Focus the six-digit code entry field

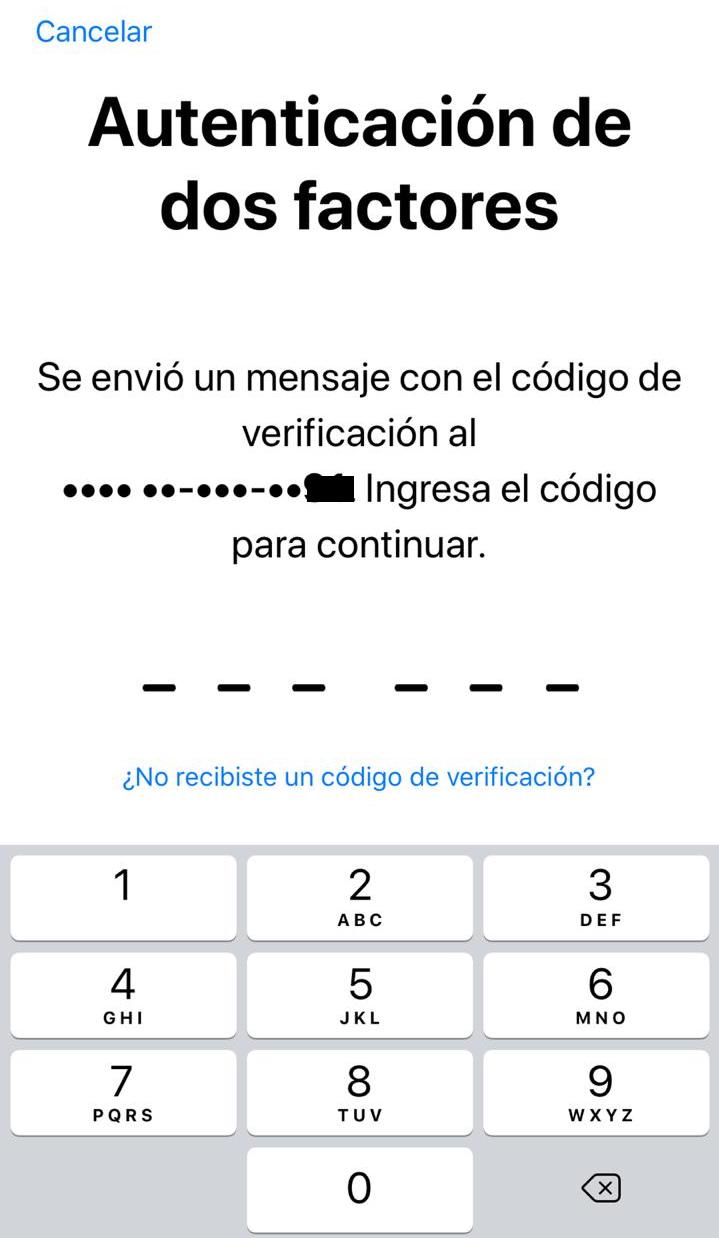pyautogui.click(x=361, y=687)
